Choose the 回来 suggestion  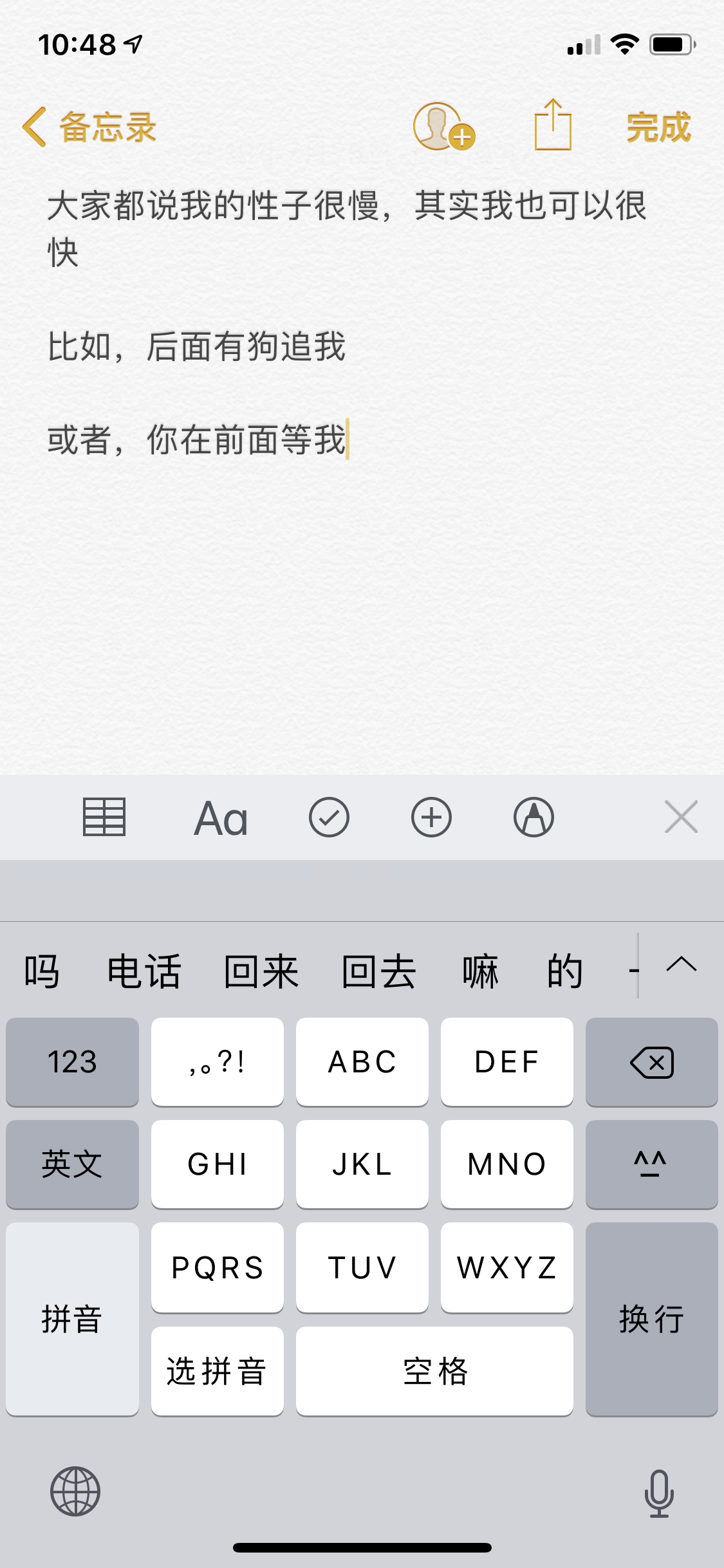pyautogui.click(x=261, y=971)
